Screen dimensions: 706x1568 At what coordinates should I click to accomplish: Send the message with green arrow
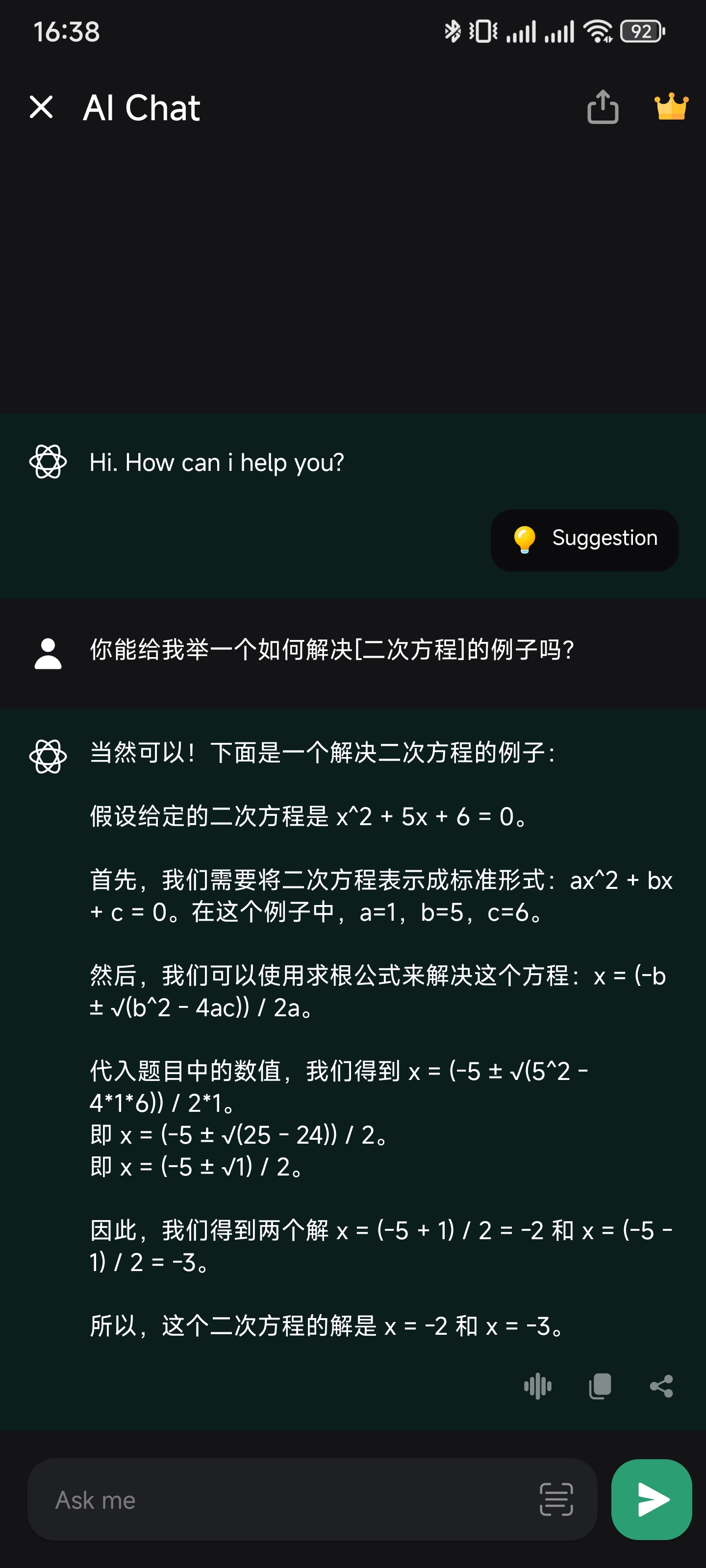651,1499
